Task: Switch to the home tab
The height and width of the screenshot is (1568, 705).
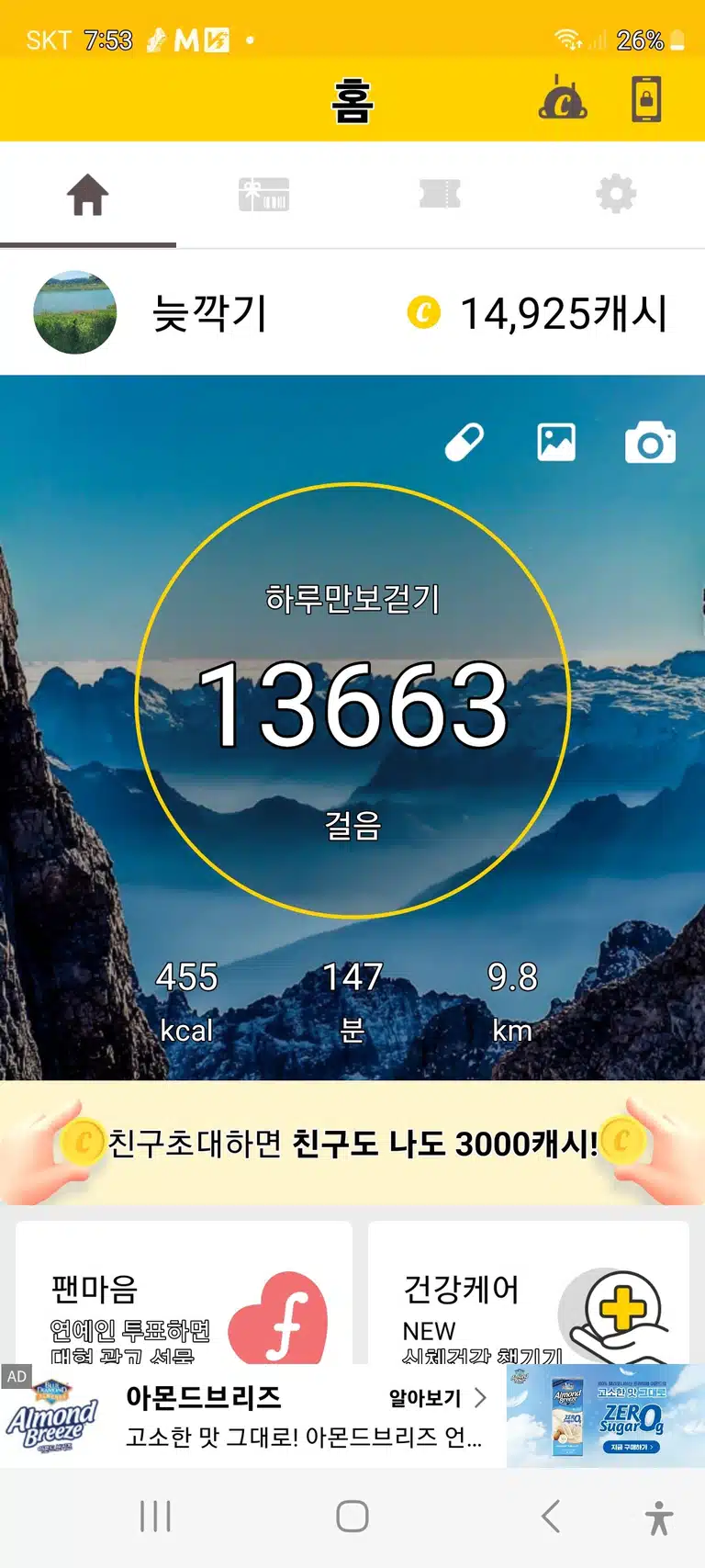Action: 88,195
